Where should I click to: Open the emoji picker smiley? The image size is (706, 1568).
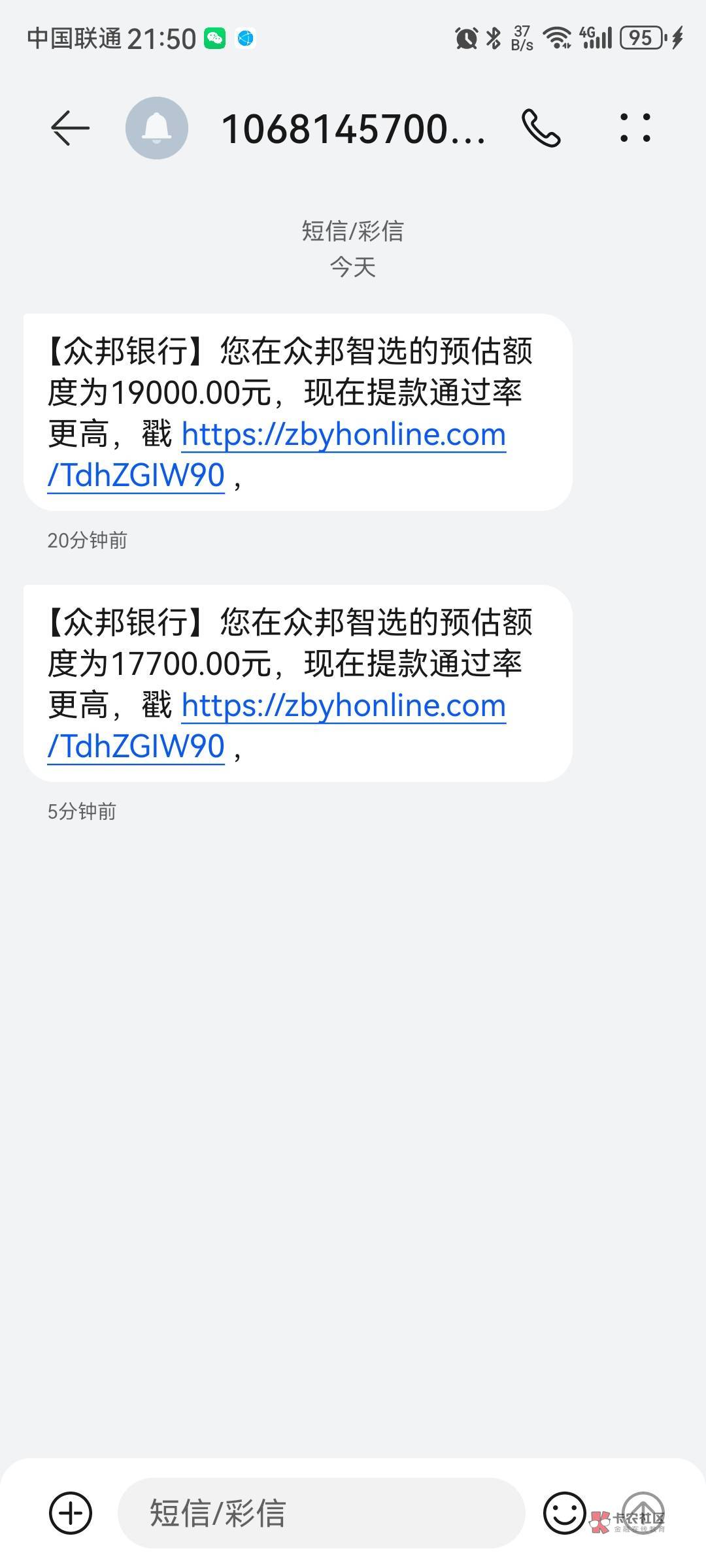coord(565,1513)
